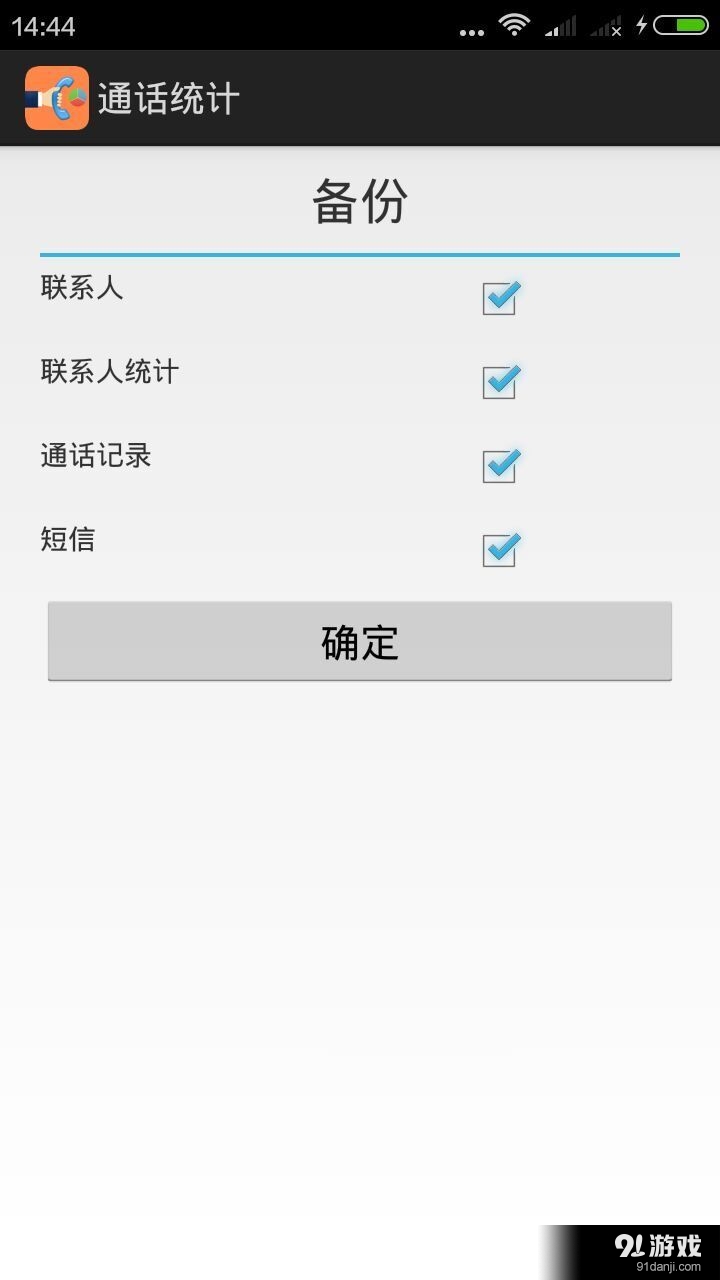Viewport: 720px width, 1280px height.
Task: Uncheck the 联系人 checkbox
Action: coord(499,298)
